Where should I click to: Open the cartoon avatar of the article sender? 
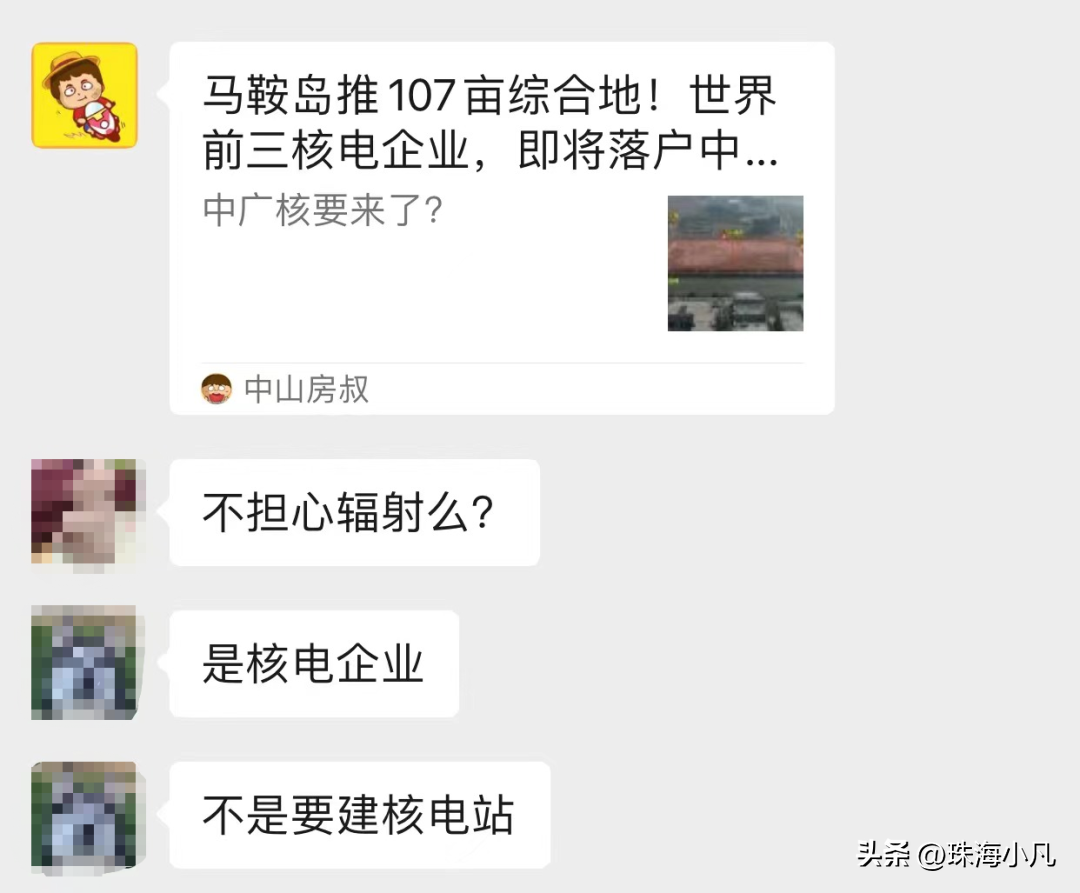tap(84, 96)
